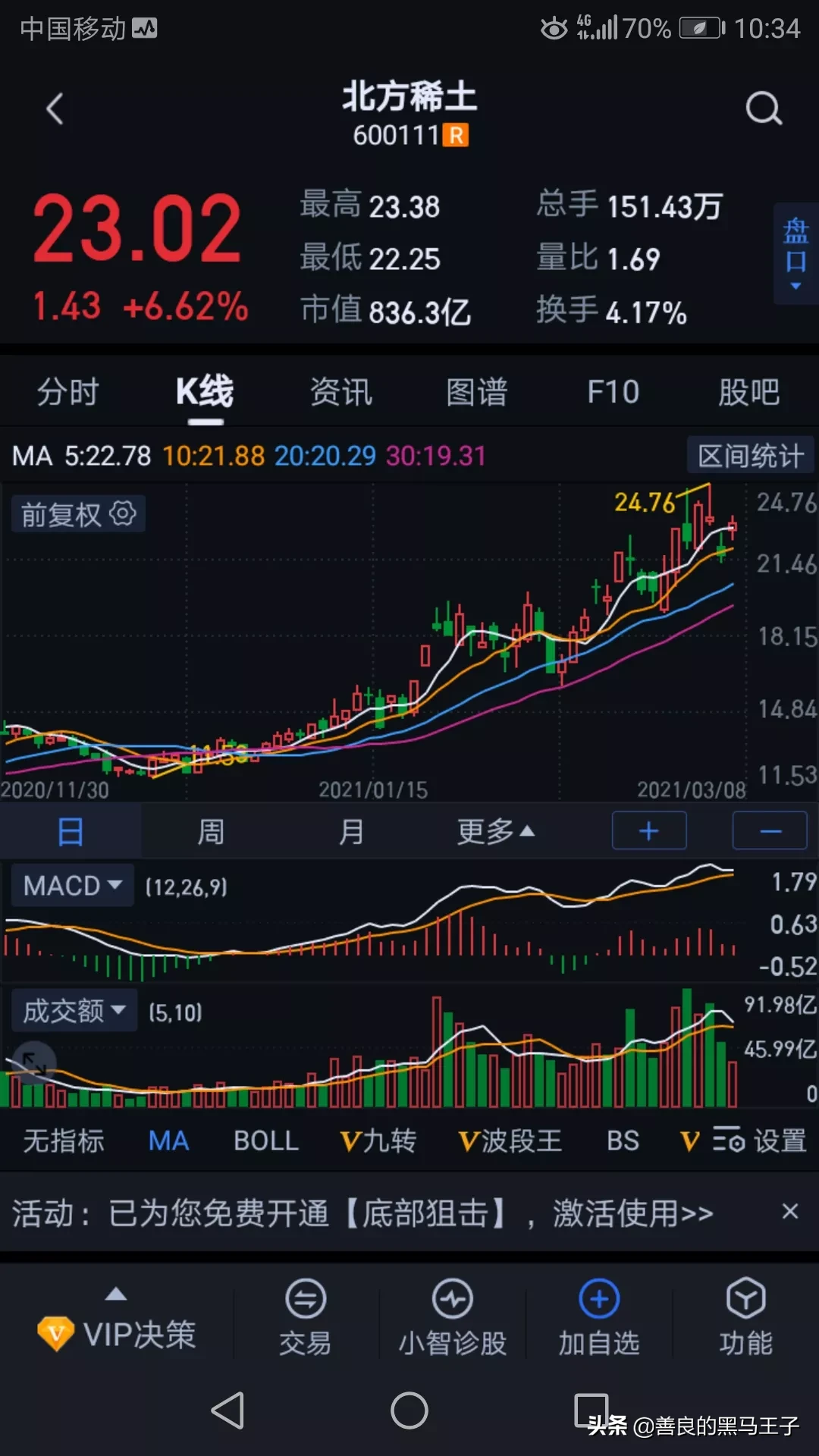This screenshot has height=1456, width=819.
Task: Open the 股吧 tab
Action: (748, 392)
